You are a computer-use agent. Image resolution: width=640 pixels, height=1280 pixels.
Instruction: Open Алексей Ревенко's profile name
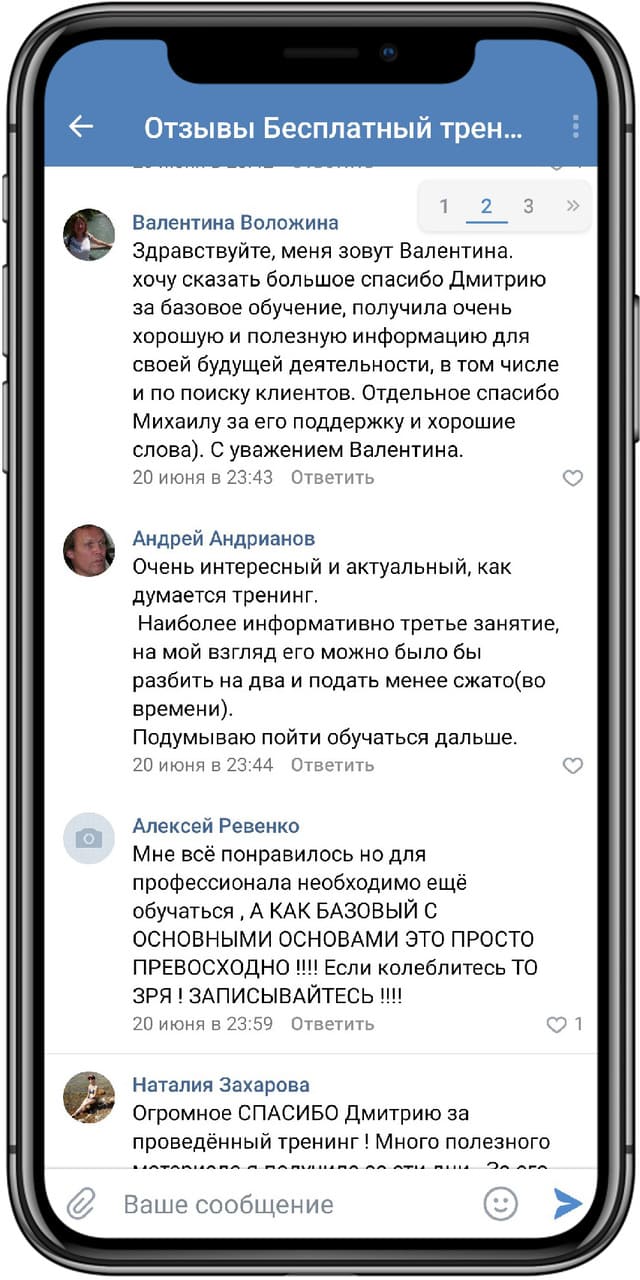216,826
